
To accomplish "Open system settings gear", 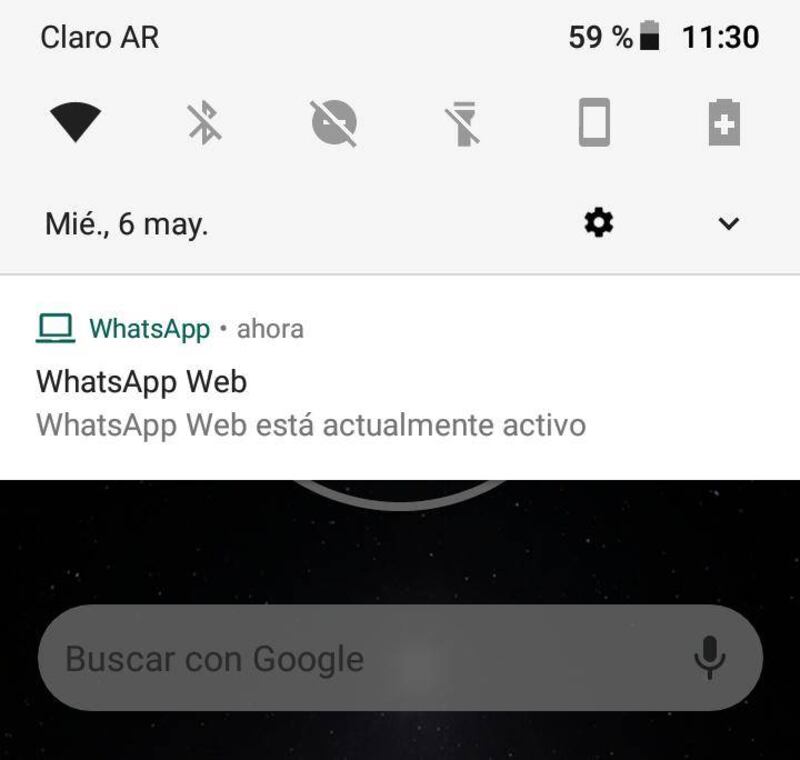I will 598,223.
